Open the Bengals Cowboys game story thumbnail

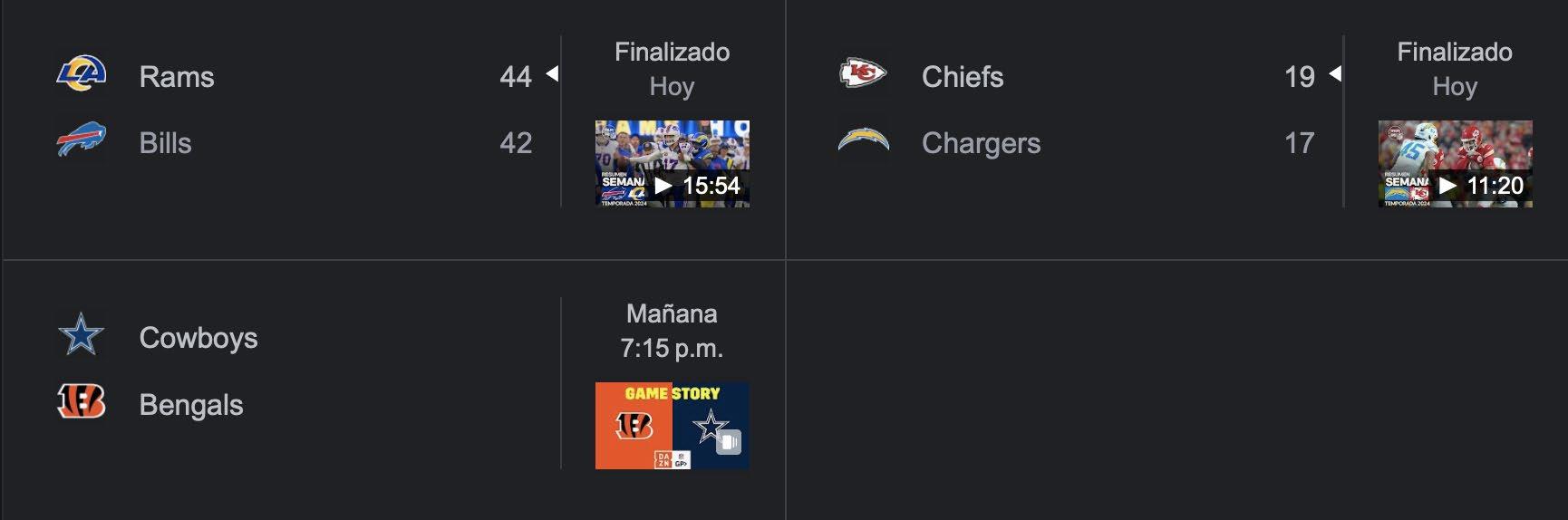[672, 425]
